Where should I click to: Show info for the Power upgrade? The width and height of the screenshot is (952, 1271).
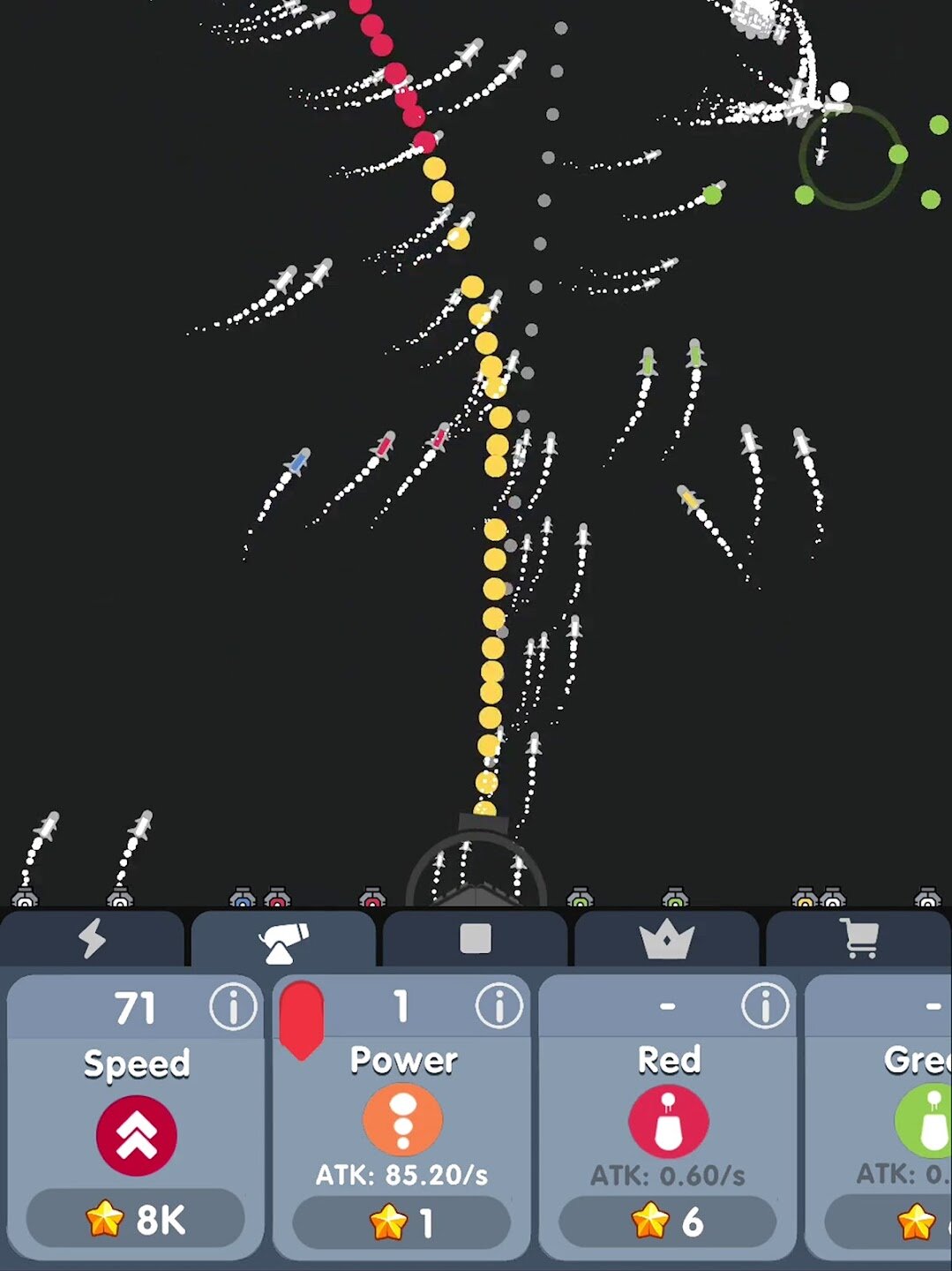point(498,1006)
